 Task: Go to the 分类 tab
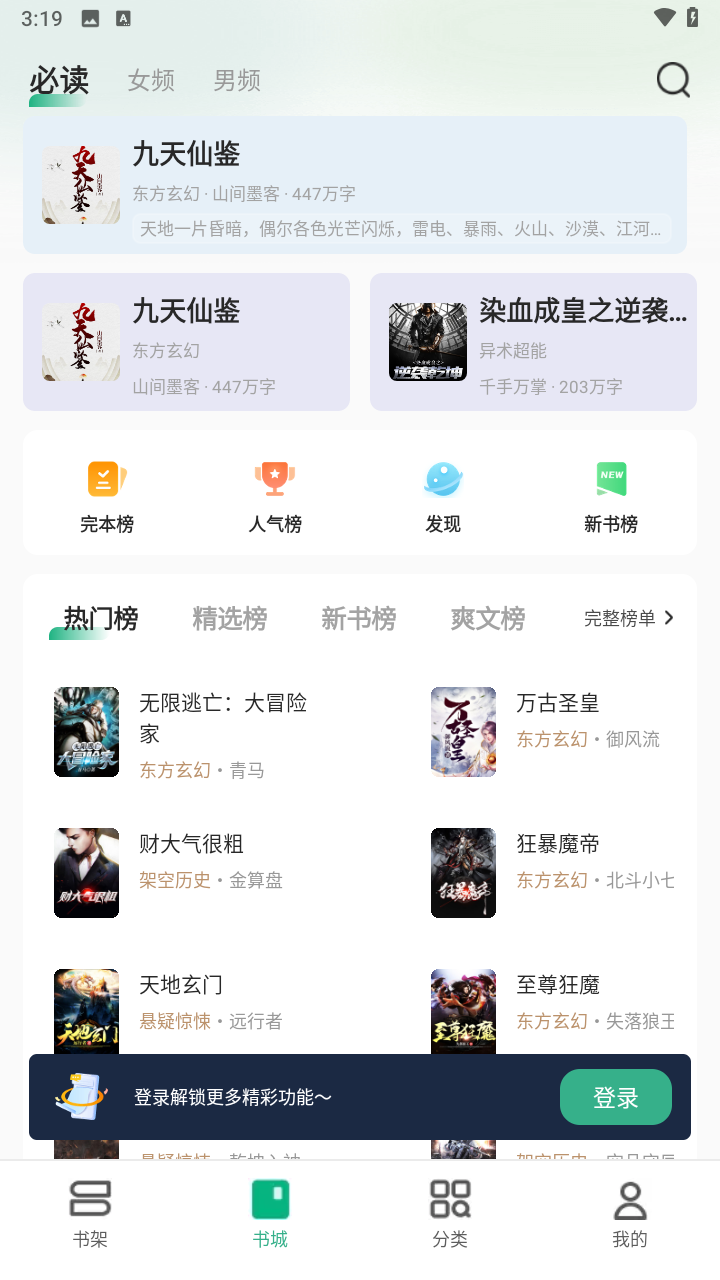(450, 1213)
